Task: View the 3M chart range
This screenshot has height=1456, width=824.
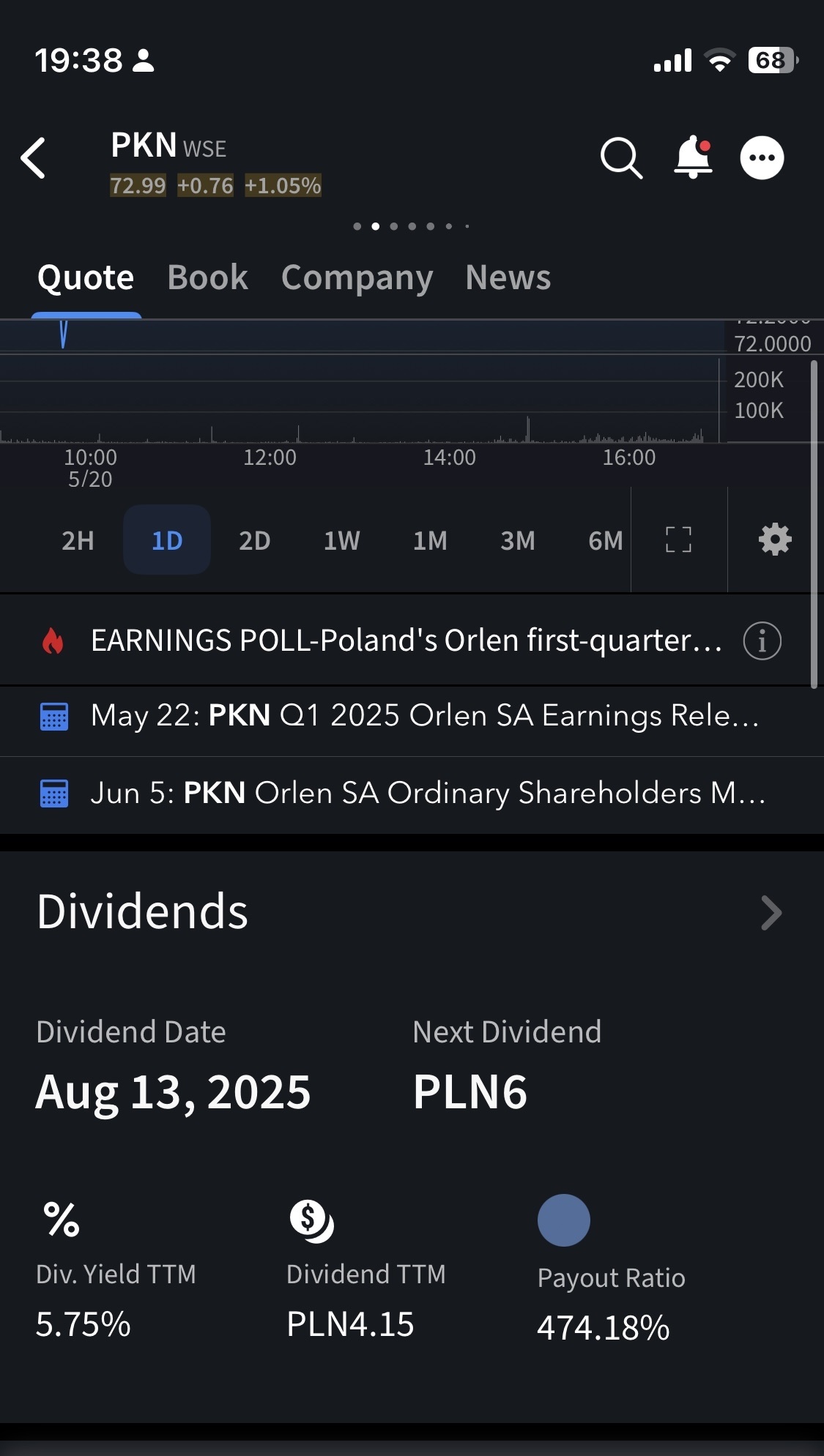Action: tap(517, 540)
